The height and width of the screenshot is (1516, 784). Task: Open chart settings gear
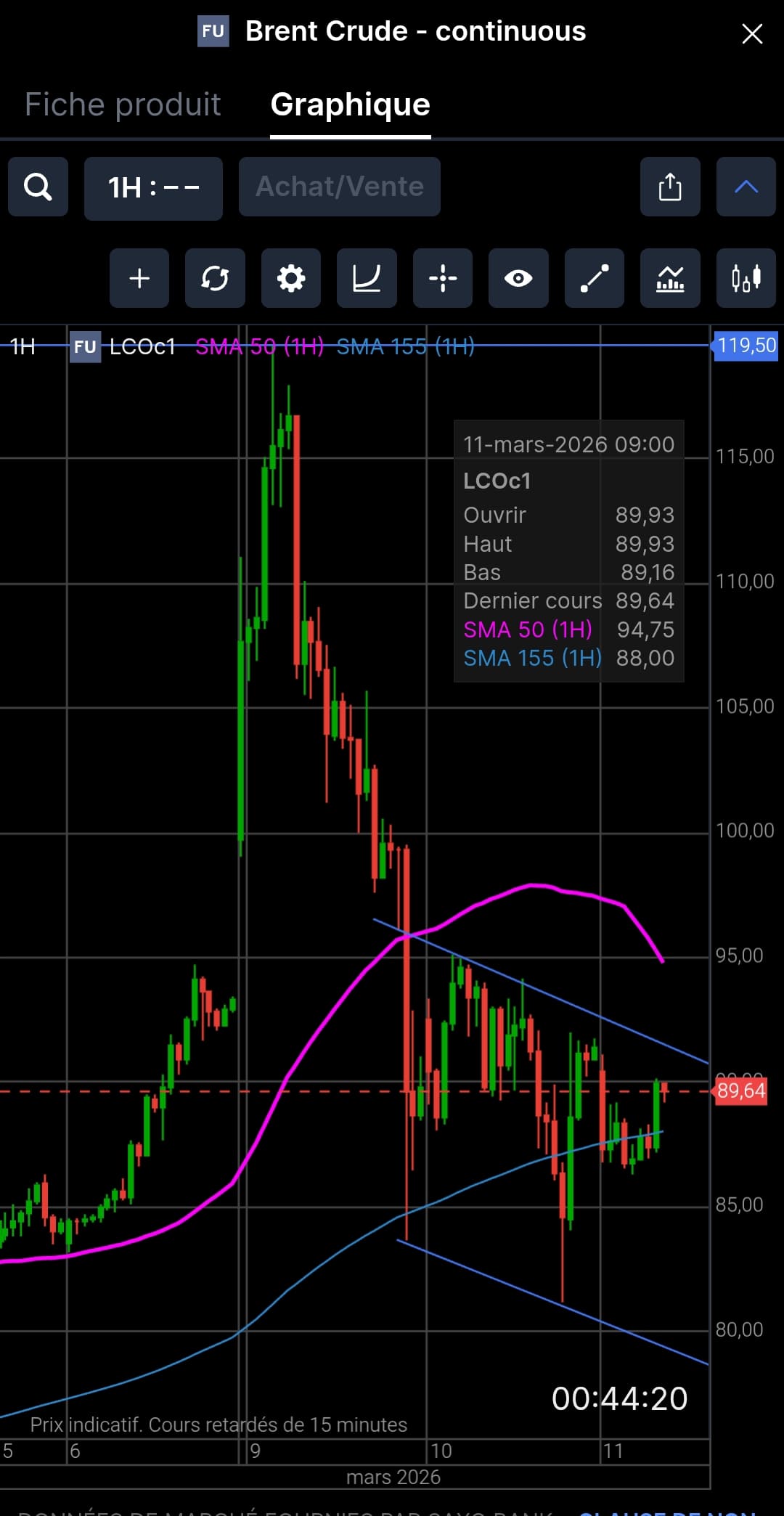pos(291,278)
